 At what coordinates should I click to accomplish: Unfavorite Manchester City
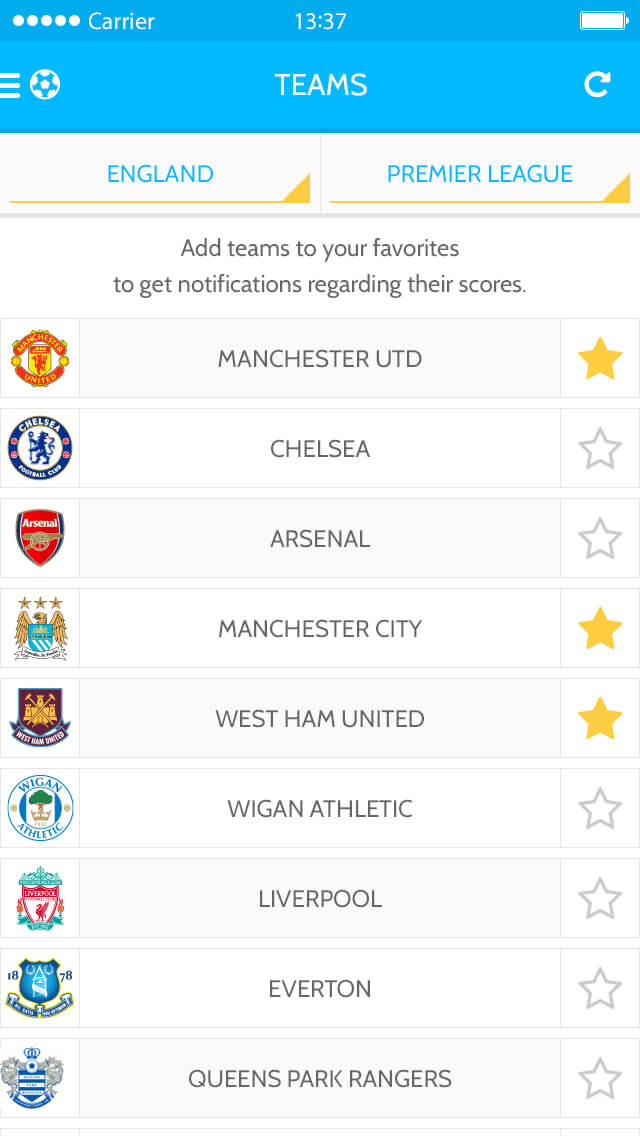click(x=600, y=628)
